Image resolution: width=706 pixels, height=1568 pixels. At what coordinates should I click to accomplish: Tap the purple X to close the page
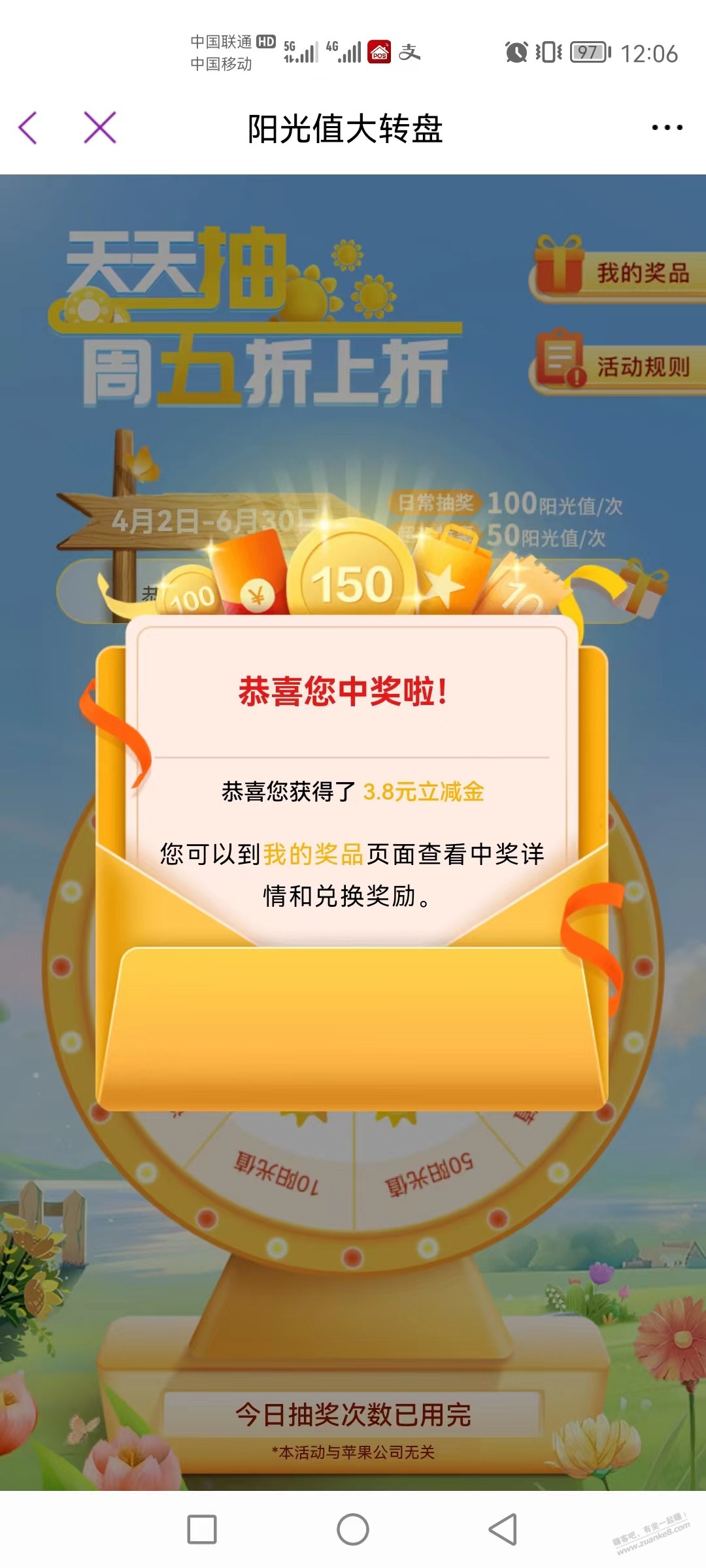[x=99, y=128]
